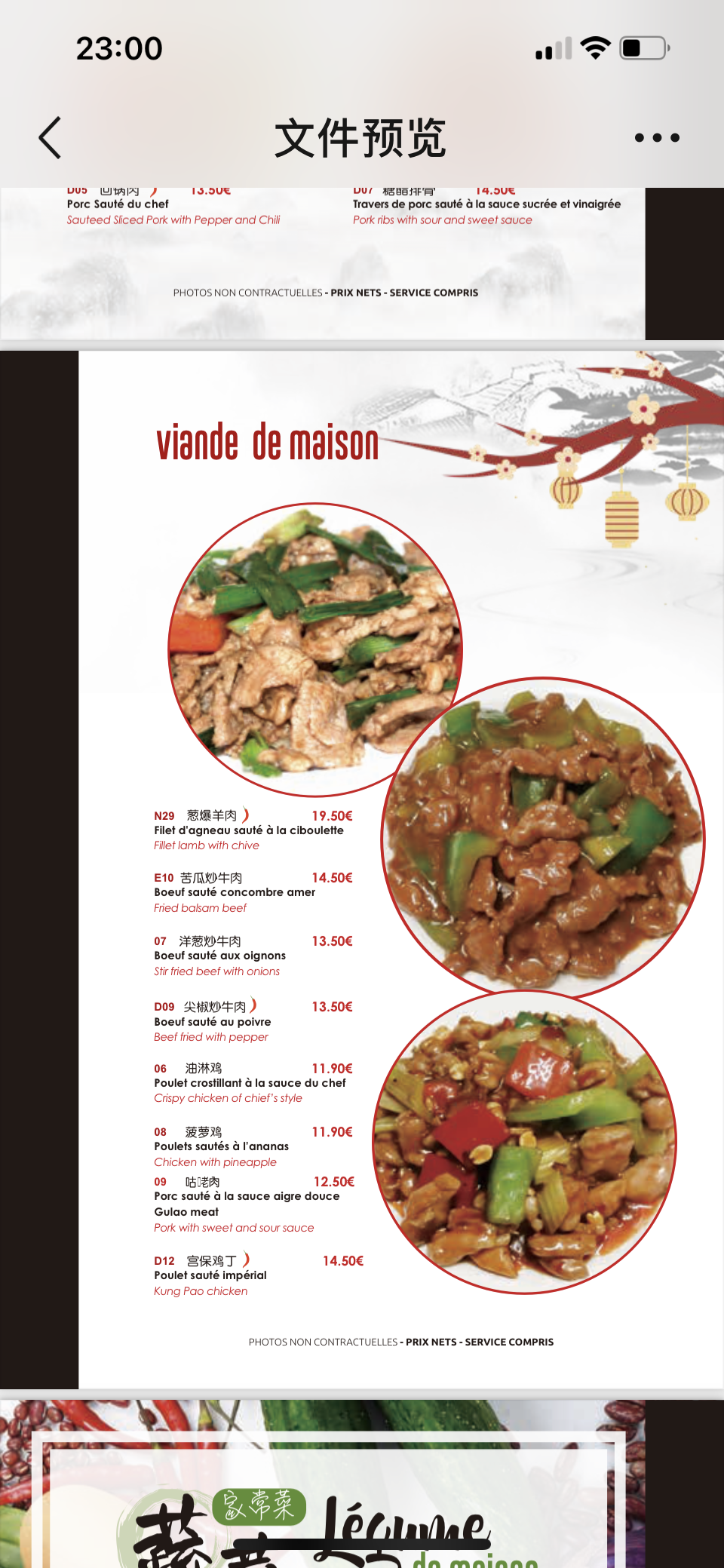Screen dimensions: 724x1568
Task: Open the three-dot more options menu
Action: 657,138
